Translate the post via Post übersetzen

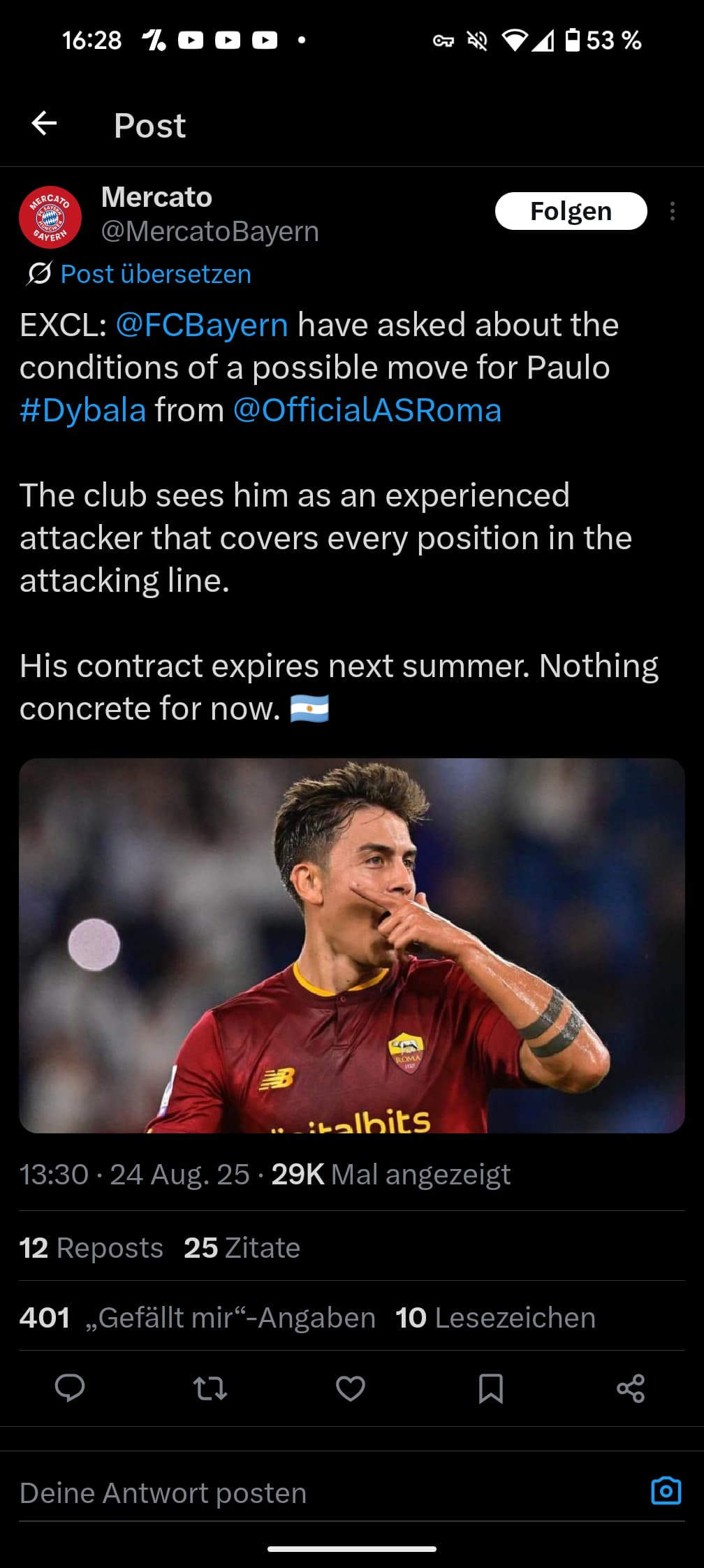pos(155,274)
